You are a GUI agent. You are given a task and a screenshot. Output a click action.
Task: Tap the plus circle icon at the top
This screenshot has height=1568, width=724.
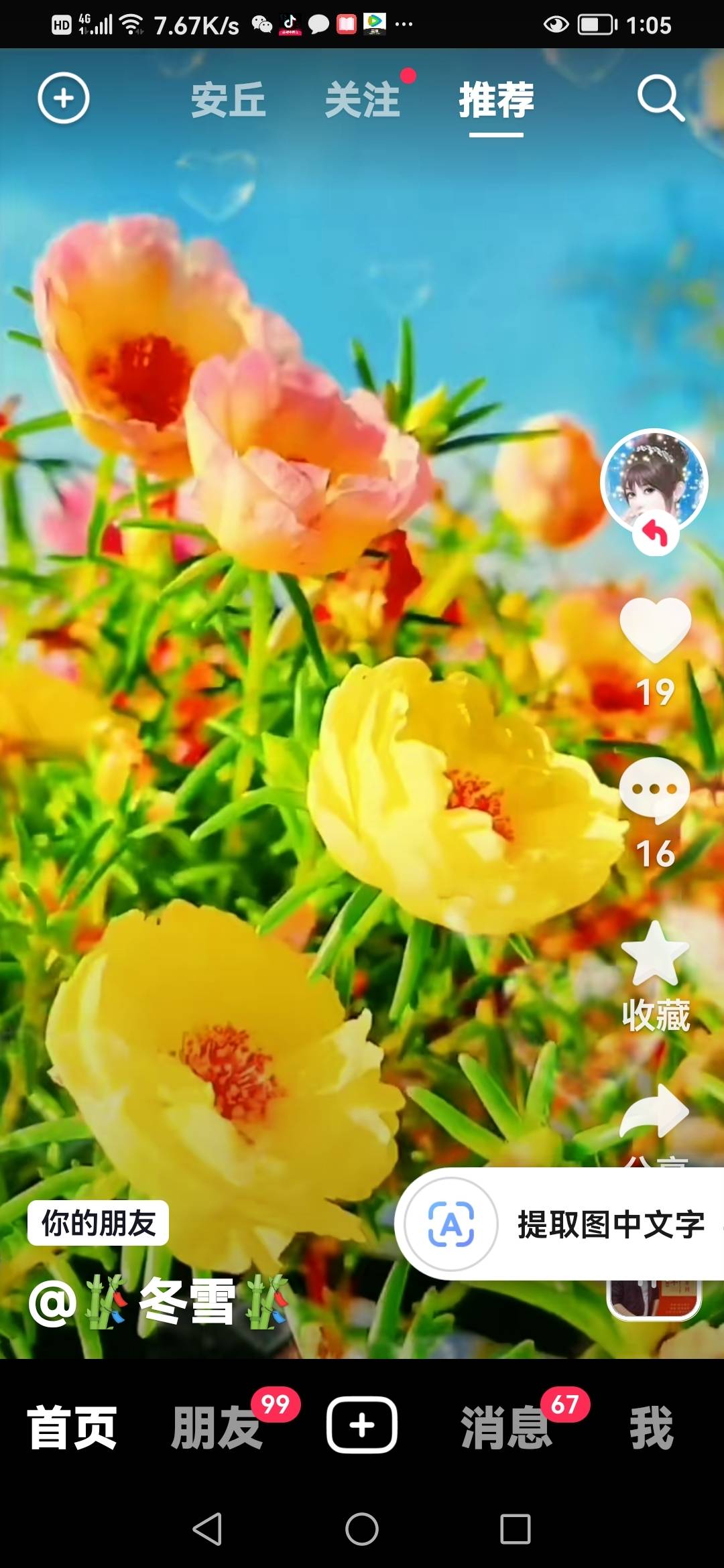pyautogui.click(x=64, y=99)
